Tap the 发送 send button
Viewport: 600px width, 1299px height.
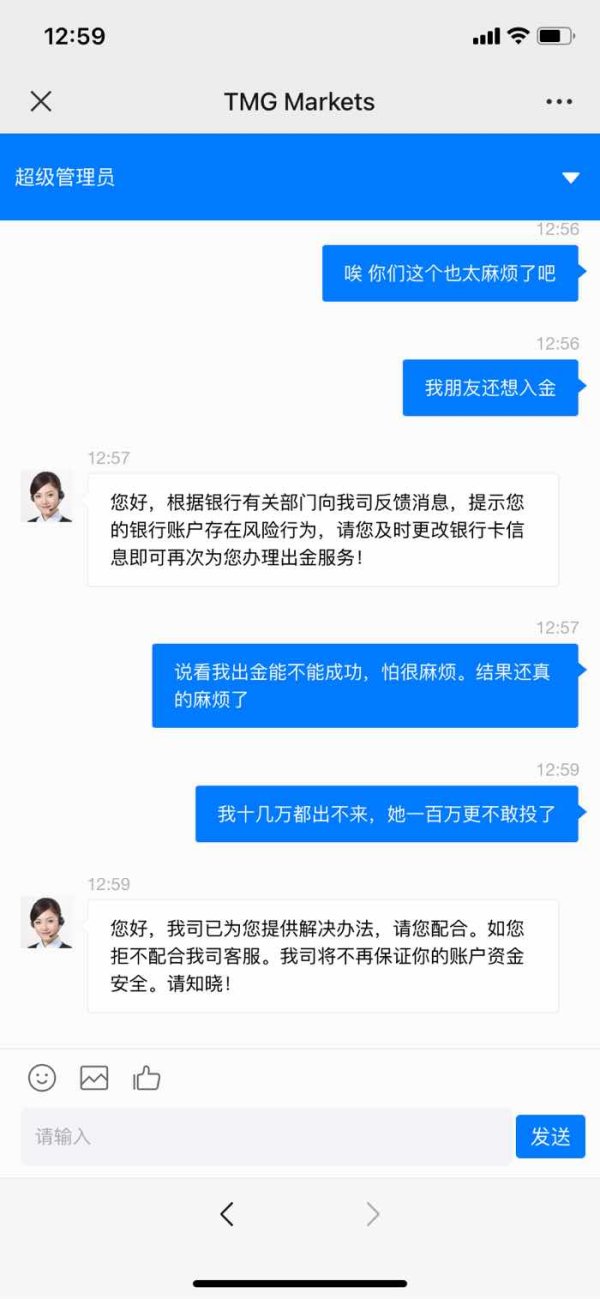tap(550, 1136)
